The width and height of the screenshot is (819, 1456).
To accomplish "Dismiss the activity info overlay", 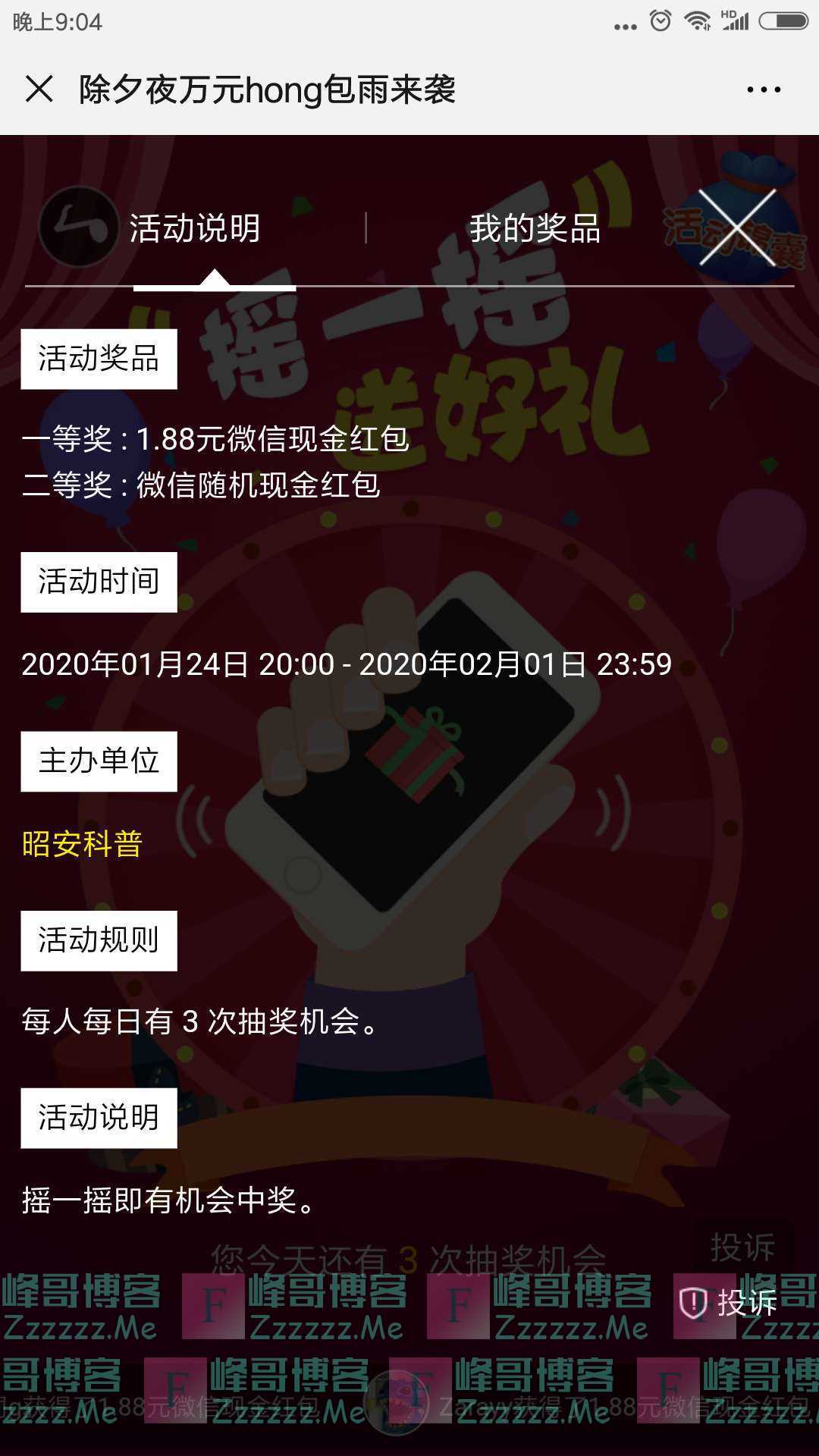I will click(737, 227).
